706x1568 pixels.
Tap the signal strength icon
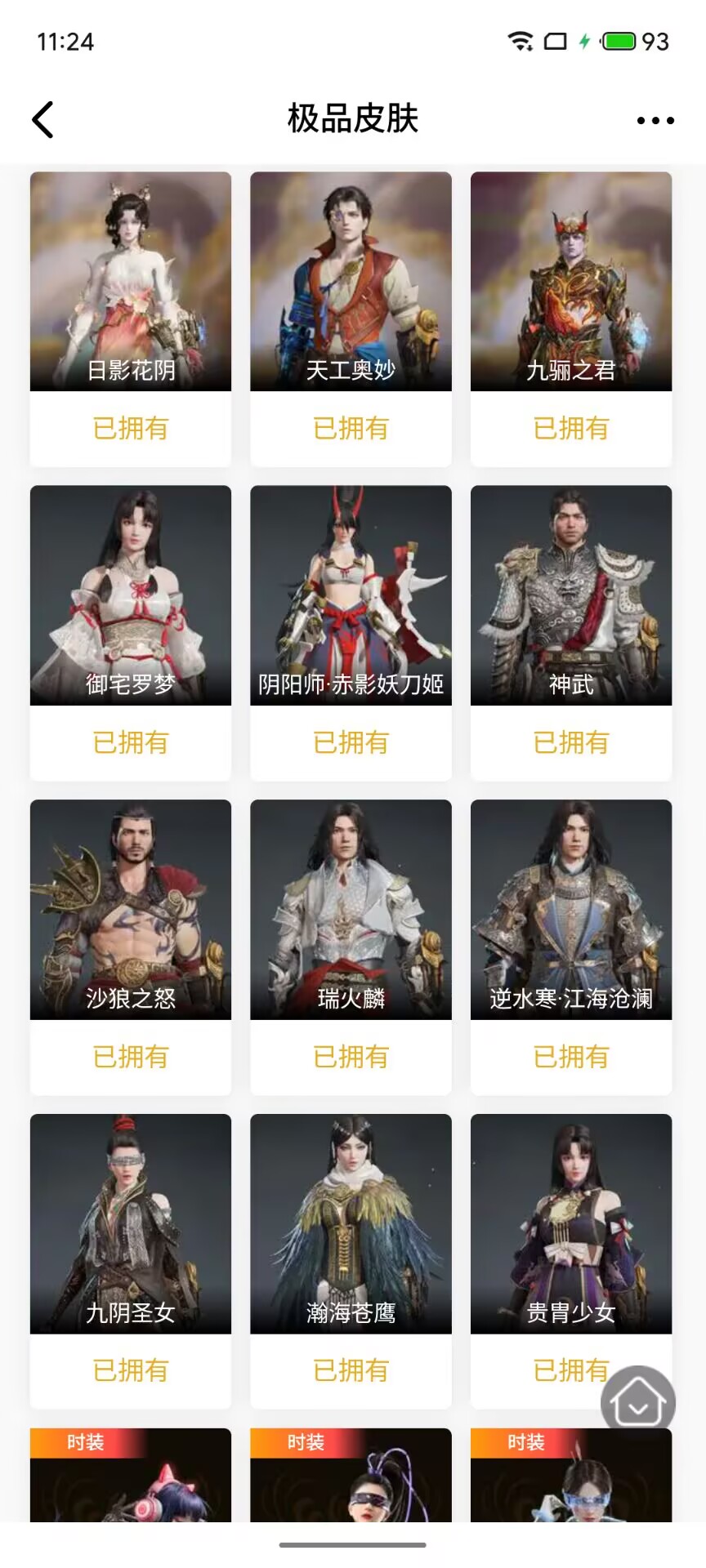556,41
